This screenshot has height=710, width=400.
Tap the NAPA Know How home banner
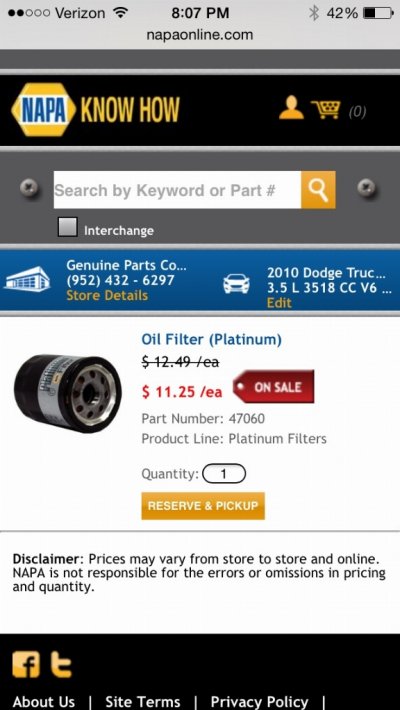click(x=96, y=110)
